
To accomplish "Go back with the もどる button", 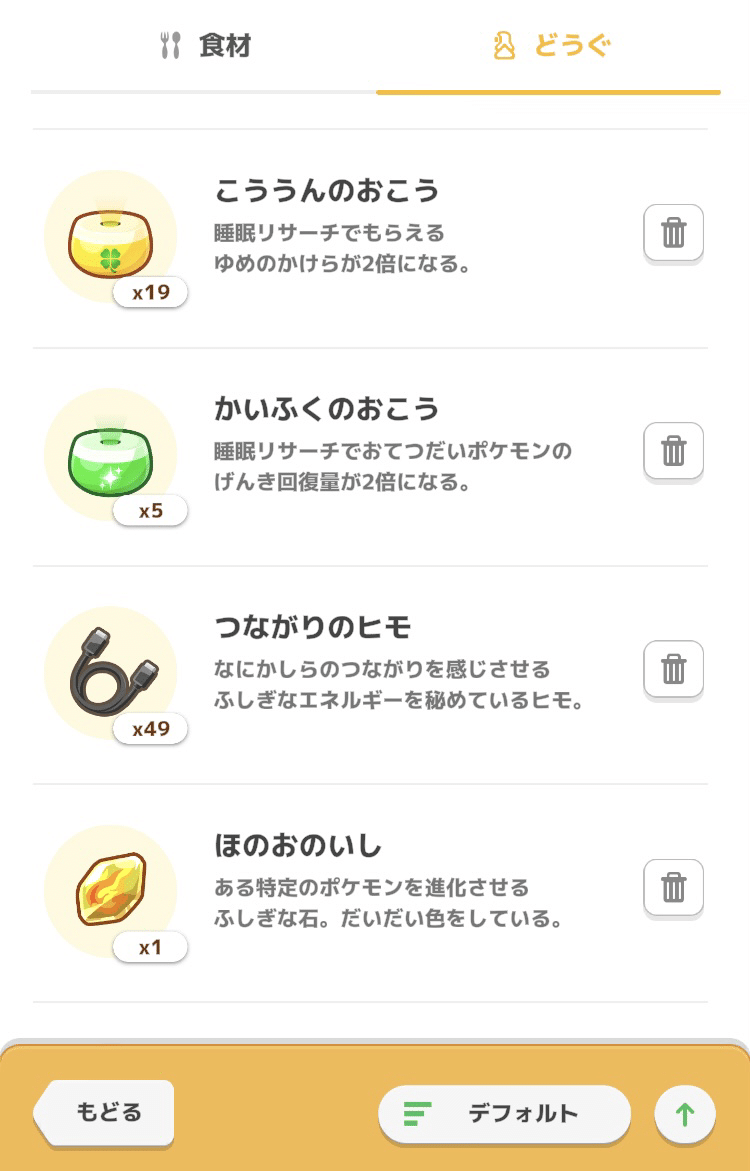I will tap(106, 1112).
